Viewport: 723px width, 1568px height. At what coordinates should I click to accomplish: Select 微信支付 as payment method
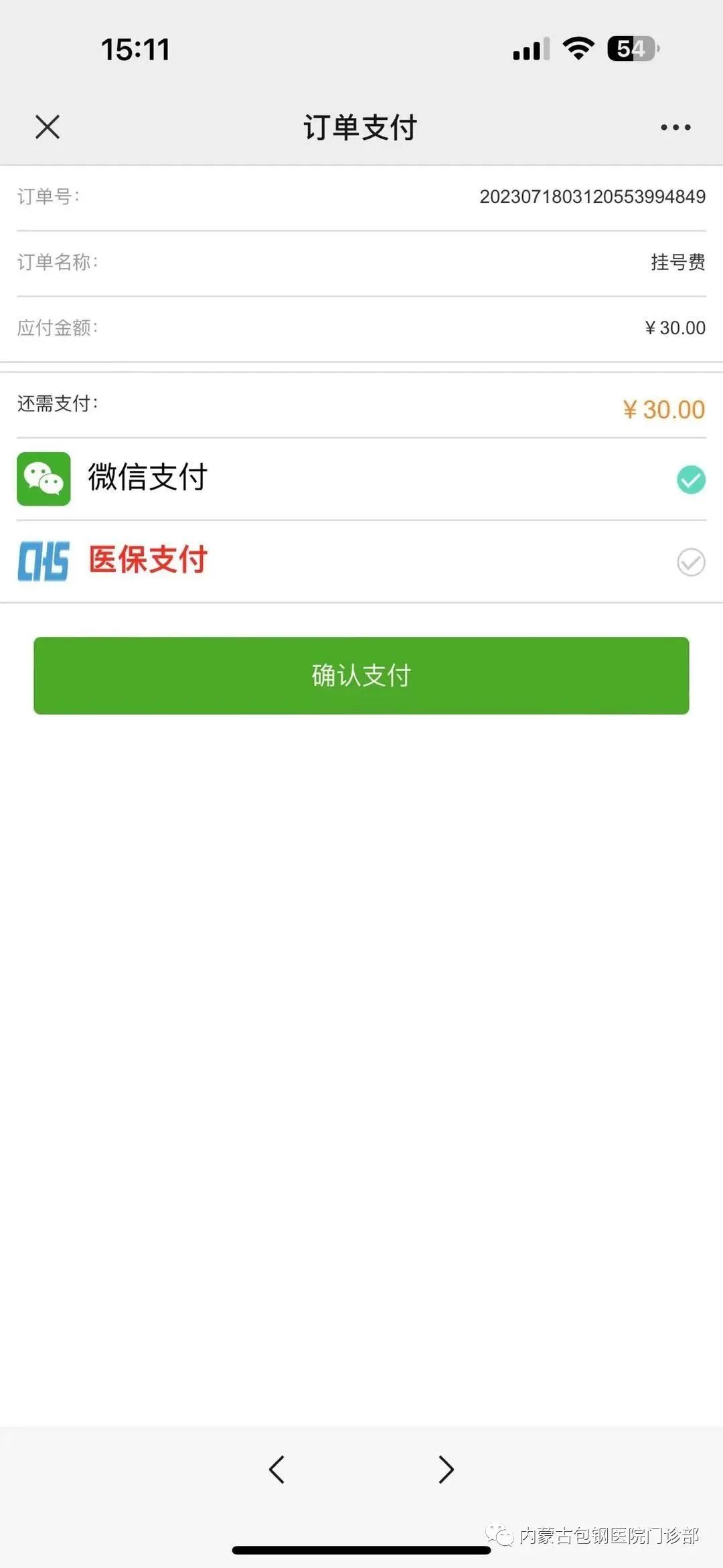[691, 480]
